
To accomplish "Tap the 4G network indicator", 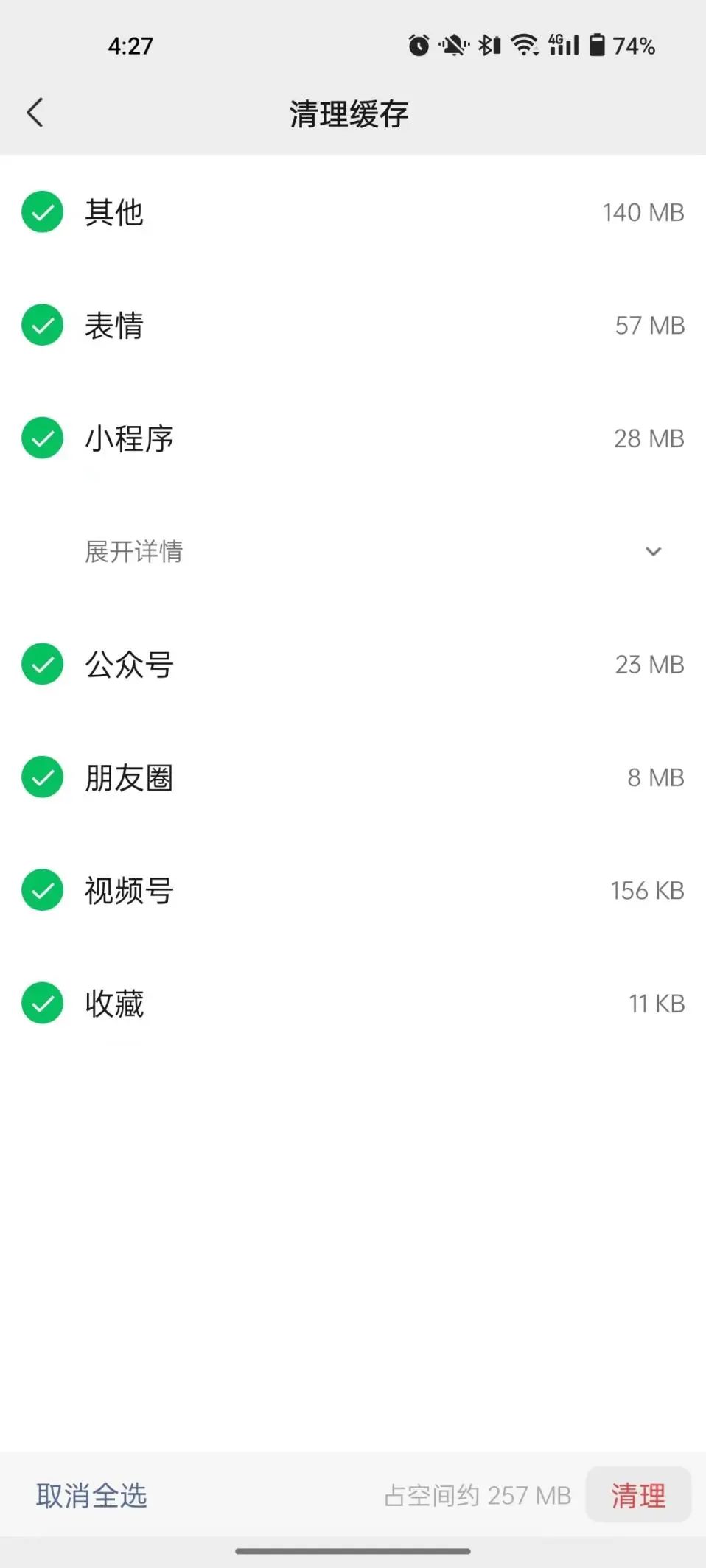I will point(558,41).
